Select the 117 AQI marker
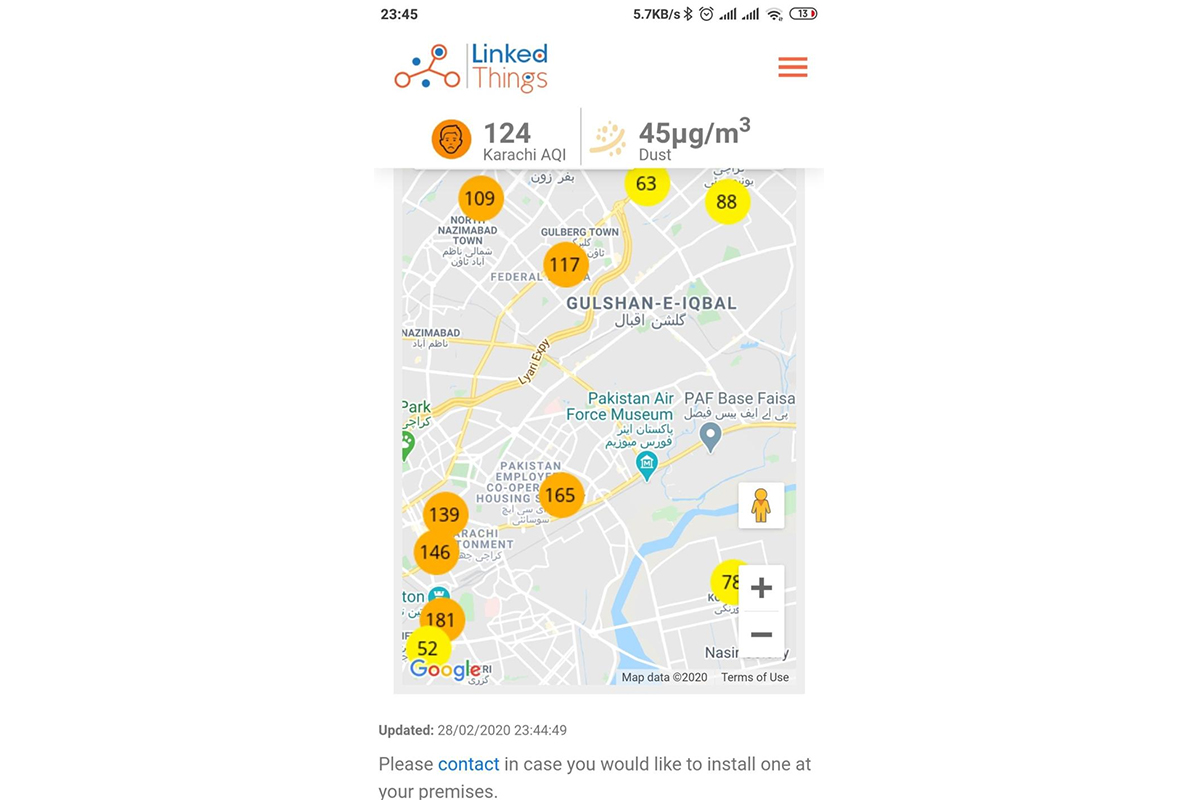Screen dimensions: 1200x800 click(565, 265)
